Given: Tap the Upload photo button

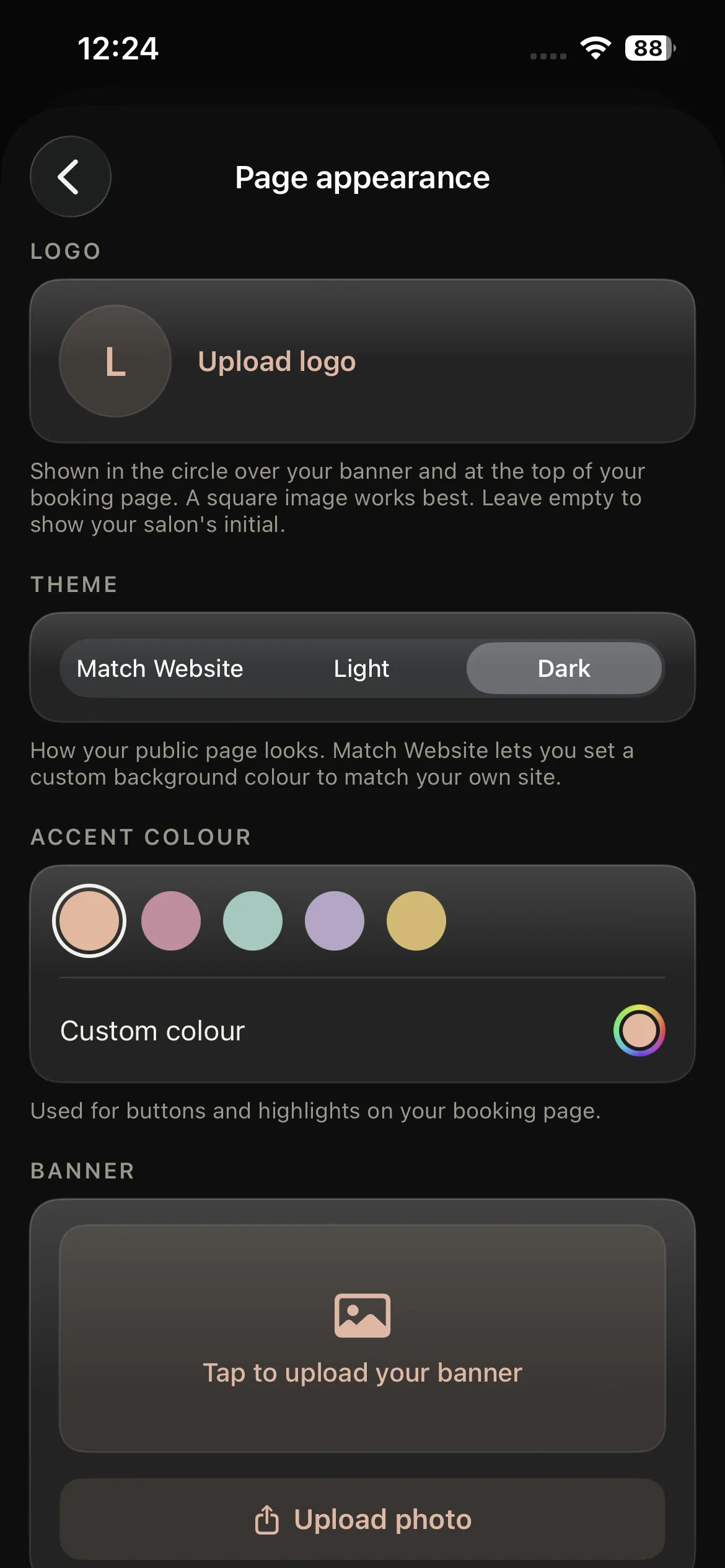Looking at the screenshot, I should pyautogui.click(x=362, y=1519).
